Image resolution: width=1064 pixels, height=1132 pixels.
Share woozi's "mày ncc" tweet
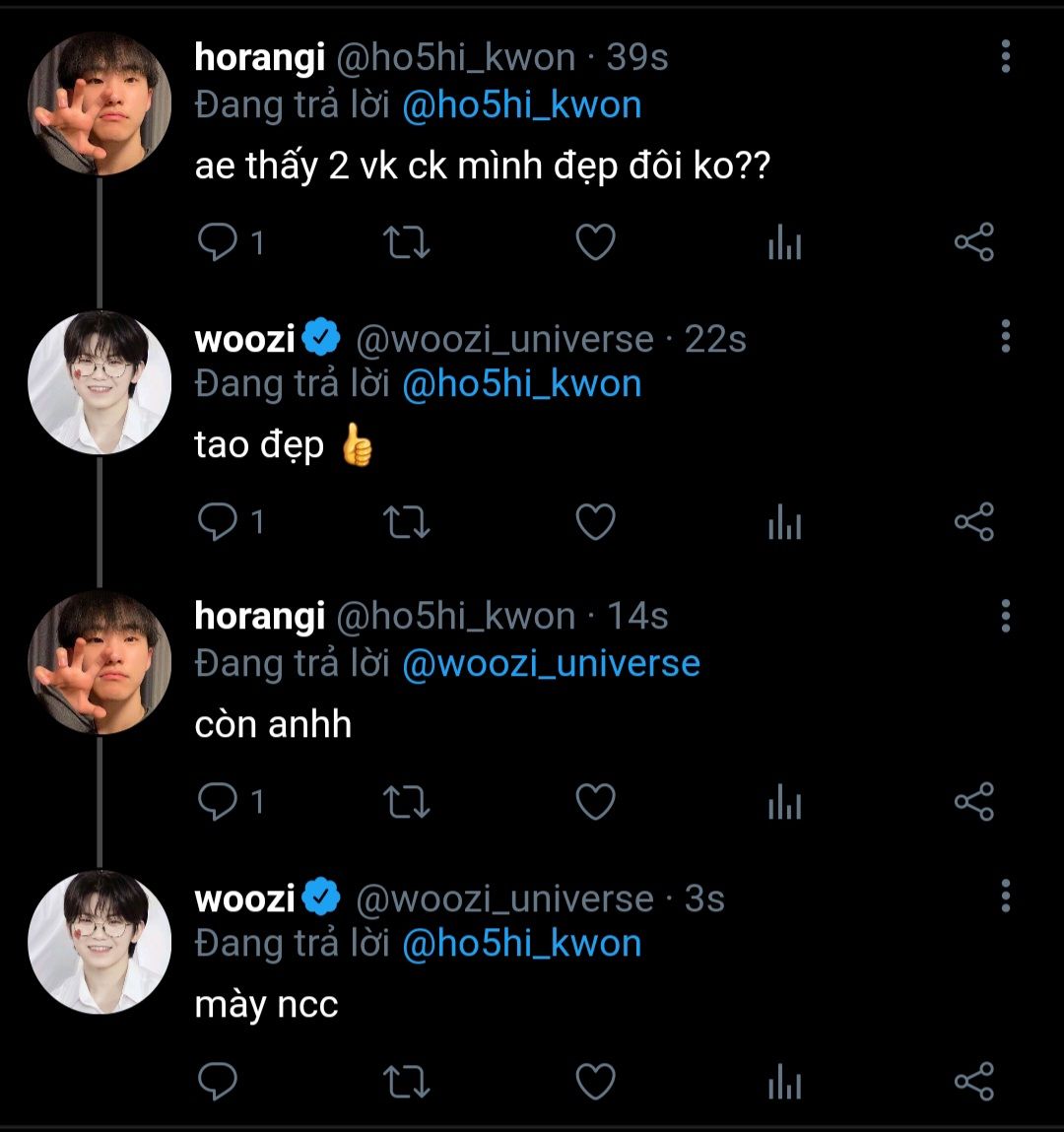tap(973, 1082)
